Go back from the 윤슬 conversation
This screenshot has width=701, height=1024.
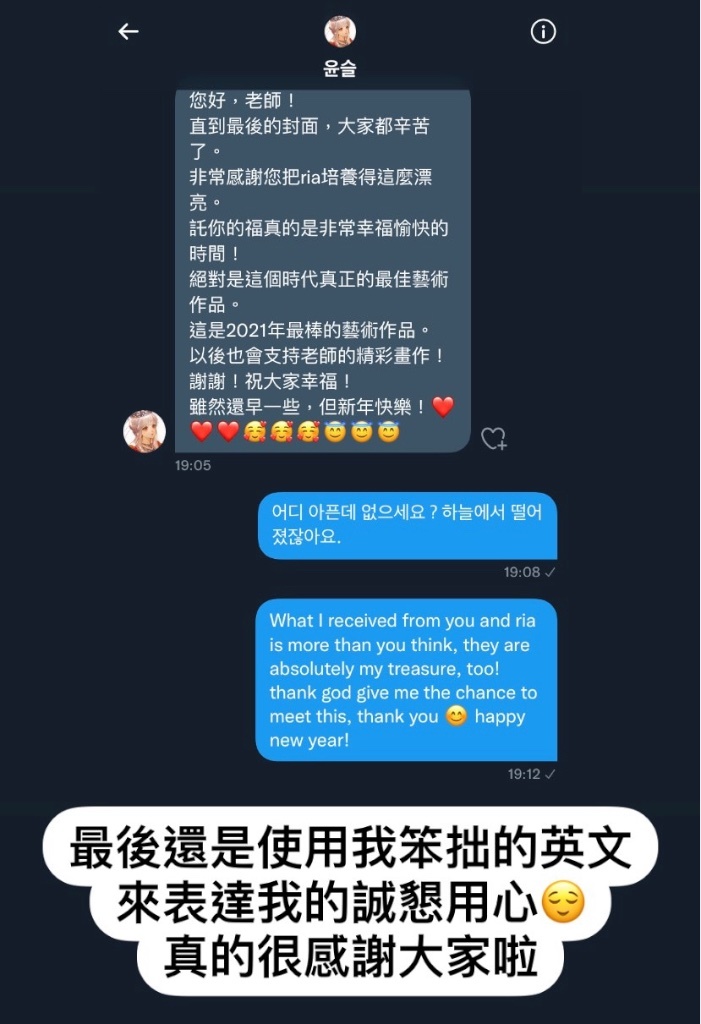click(128, 32)
